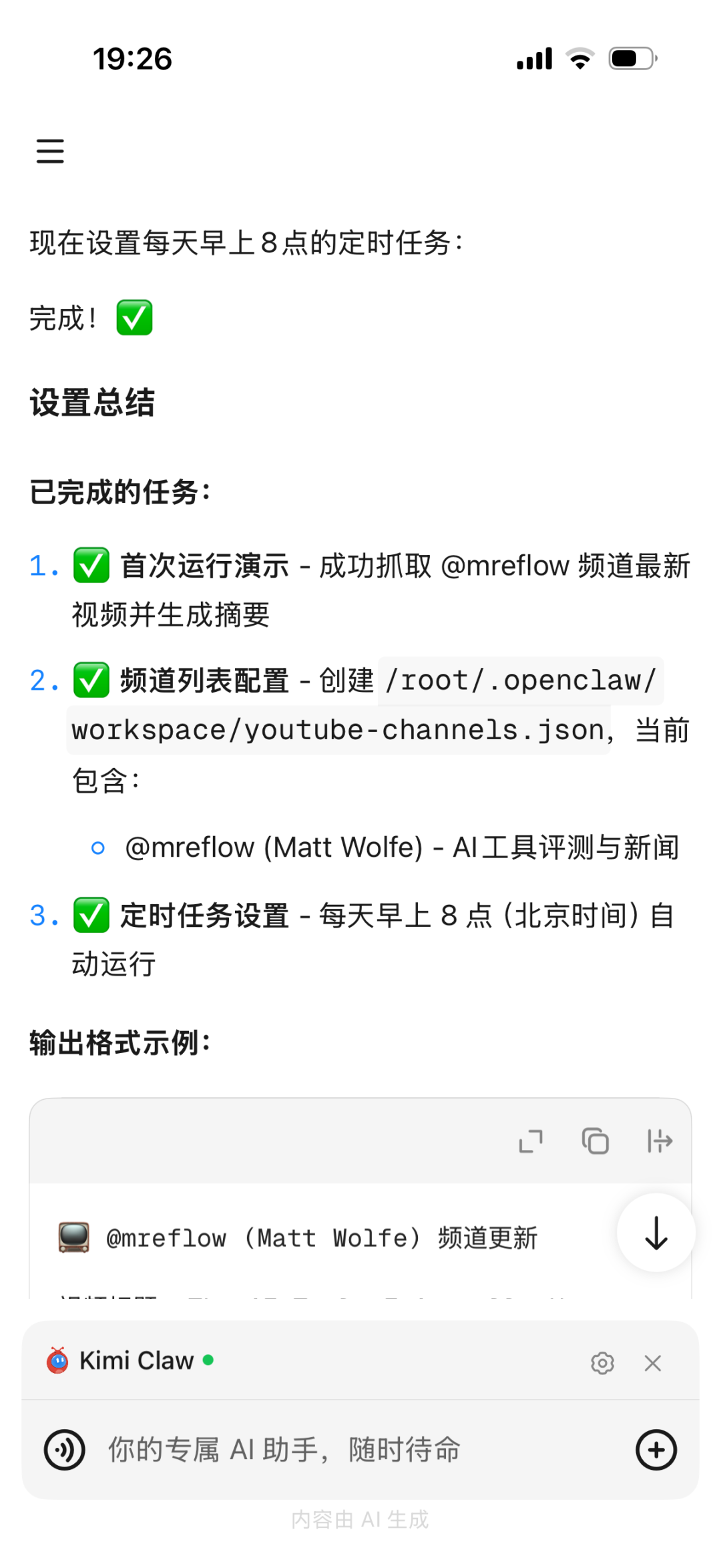Tap the Wi-Fi icon in status bar
The image size is (721, 1568).
point(579,59)
